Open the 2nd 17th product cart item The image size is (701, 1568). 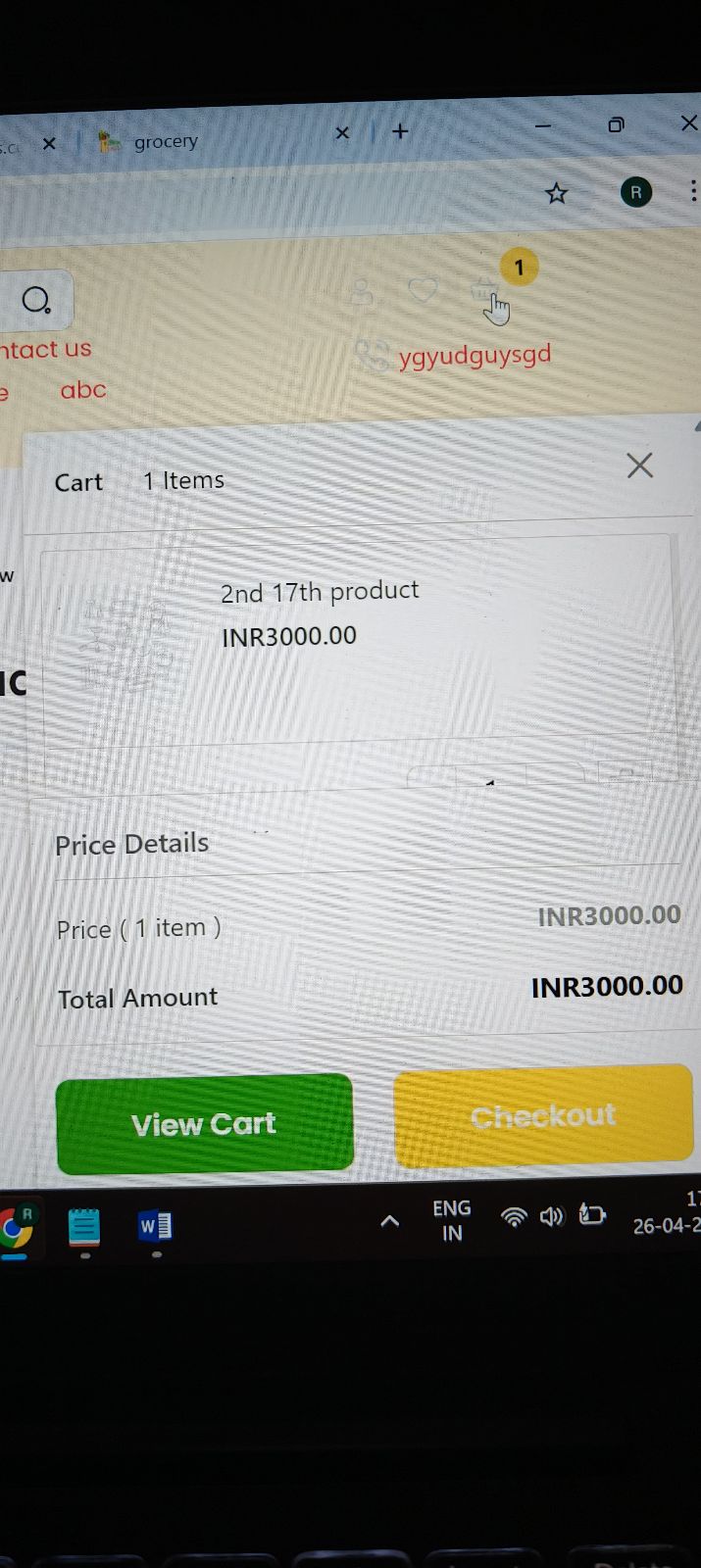pyautogui.click(x=319, y=591)
